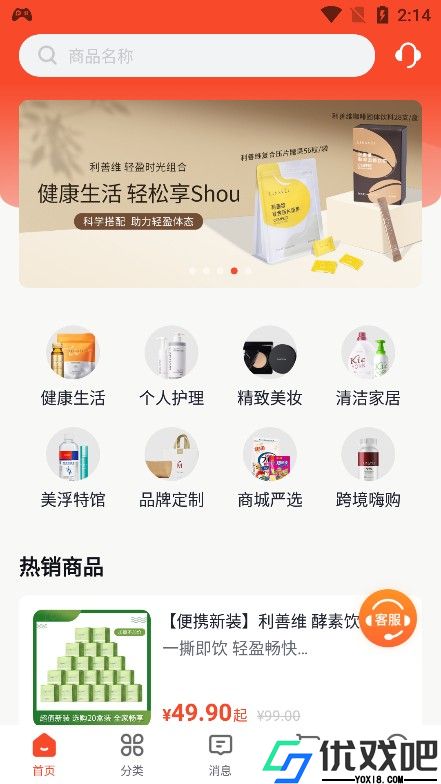Switch to the 消息 tab
The width and height of the screenshot is (441, 784).
tap(220, 755)
